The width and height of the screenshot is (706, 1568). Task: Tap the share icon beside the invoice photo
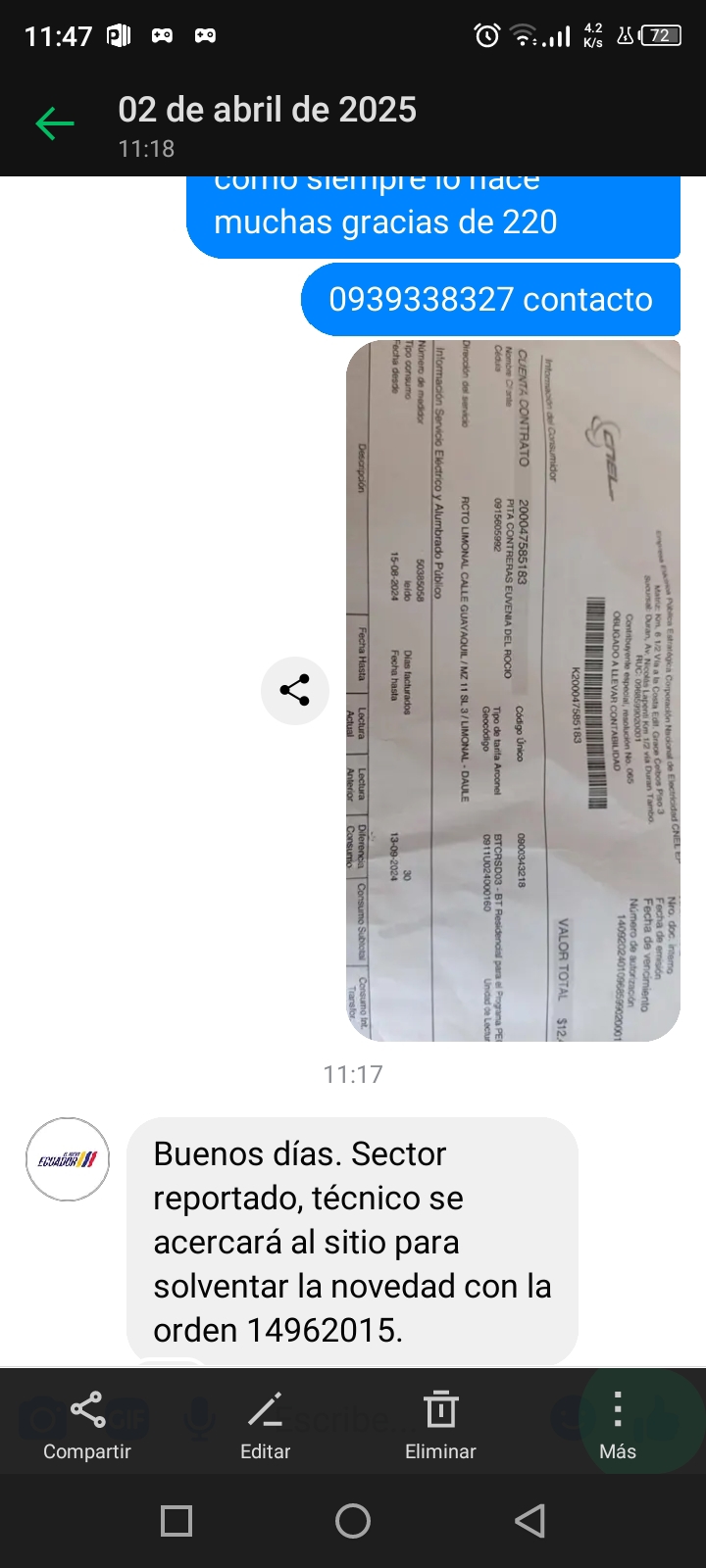(x=294, y=690)
